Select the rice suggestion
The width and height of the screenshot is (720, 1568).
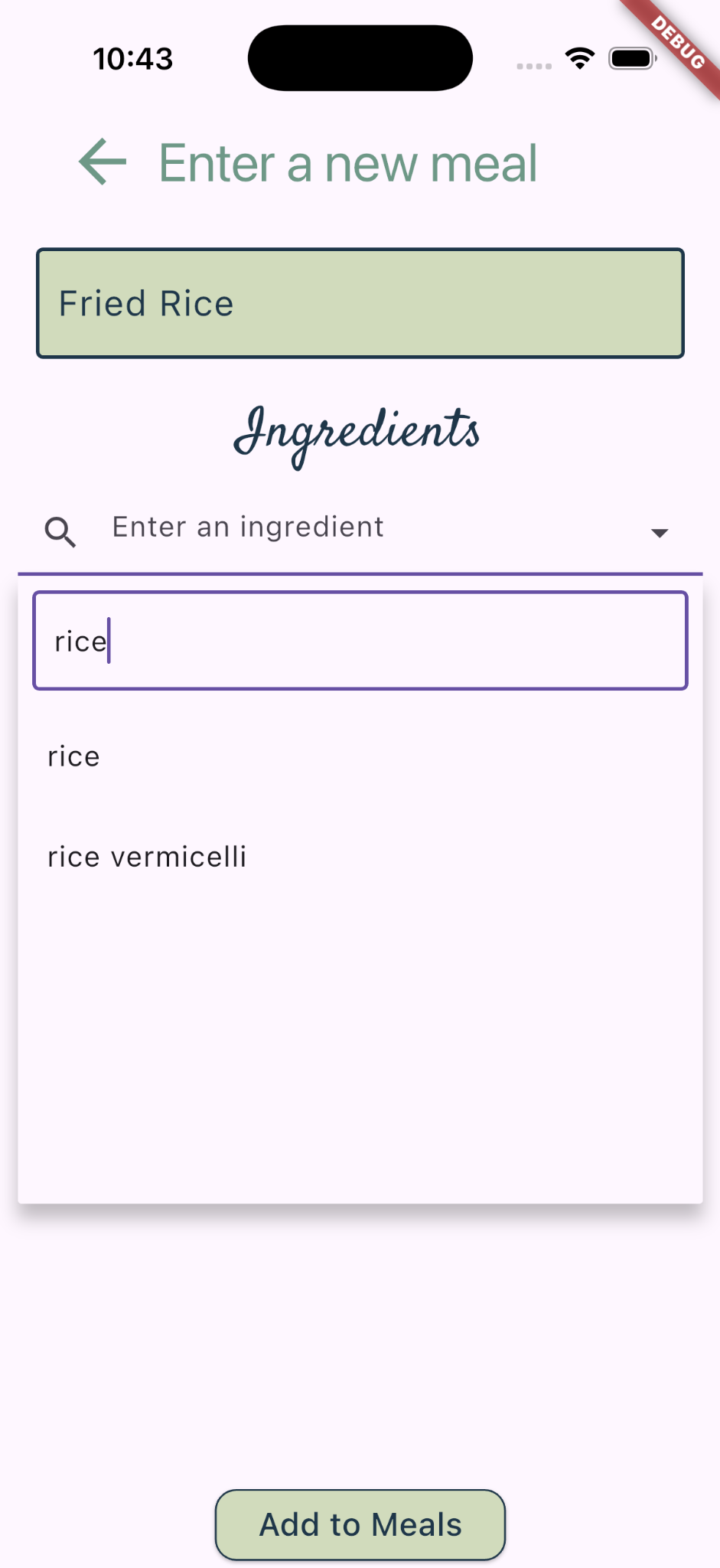pyautogui.click(x=73, y=756)
